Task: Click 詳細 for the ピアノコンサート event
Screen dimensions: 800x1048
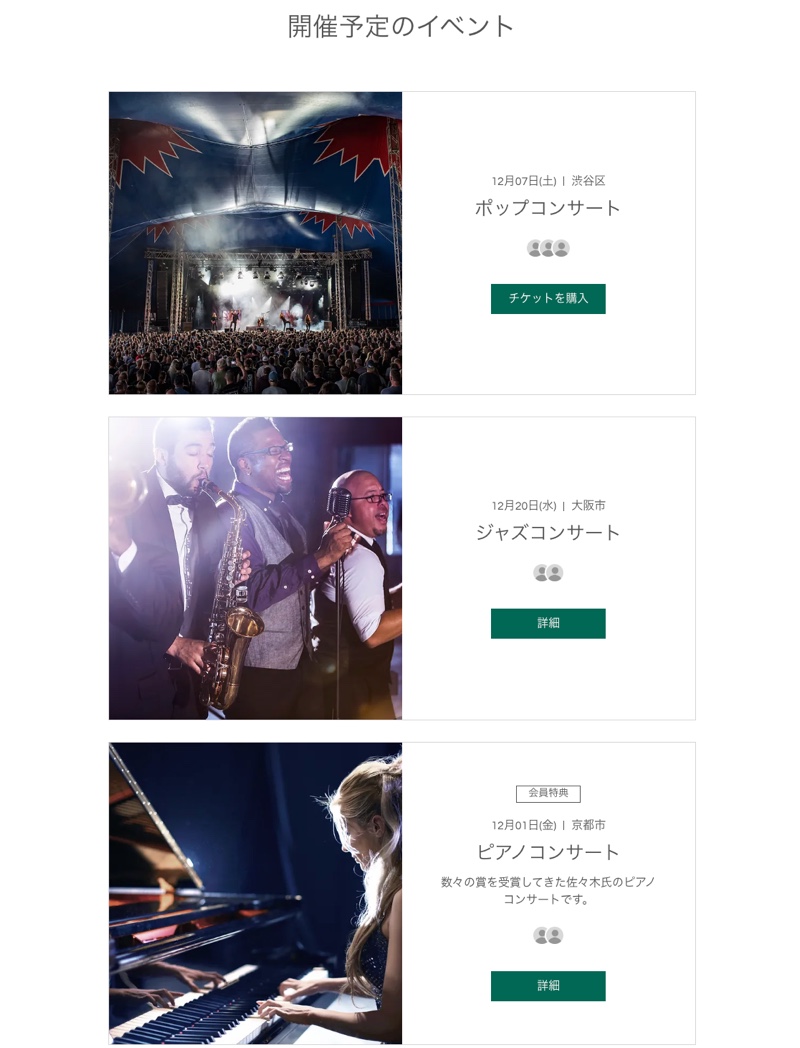Action: 548,986
